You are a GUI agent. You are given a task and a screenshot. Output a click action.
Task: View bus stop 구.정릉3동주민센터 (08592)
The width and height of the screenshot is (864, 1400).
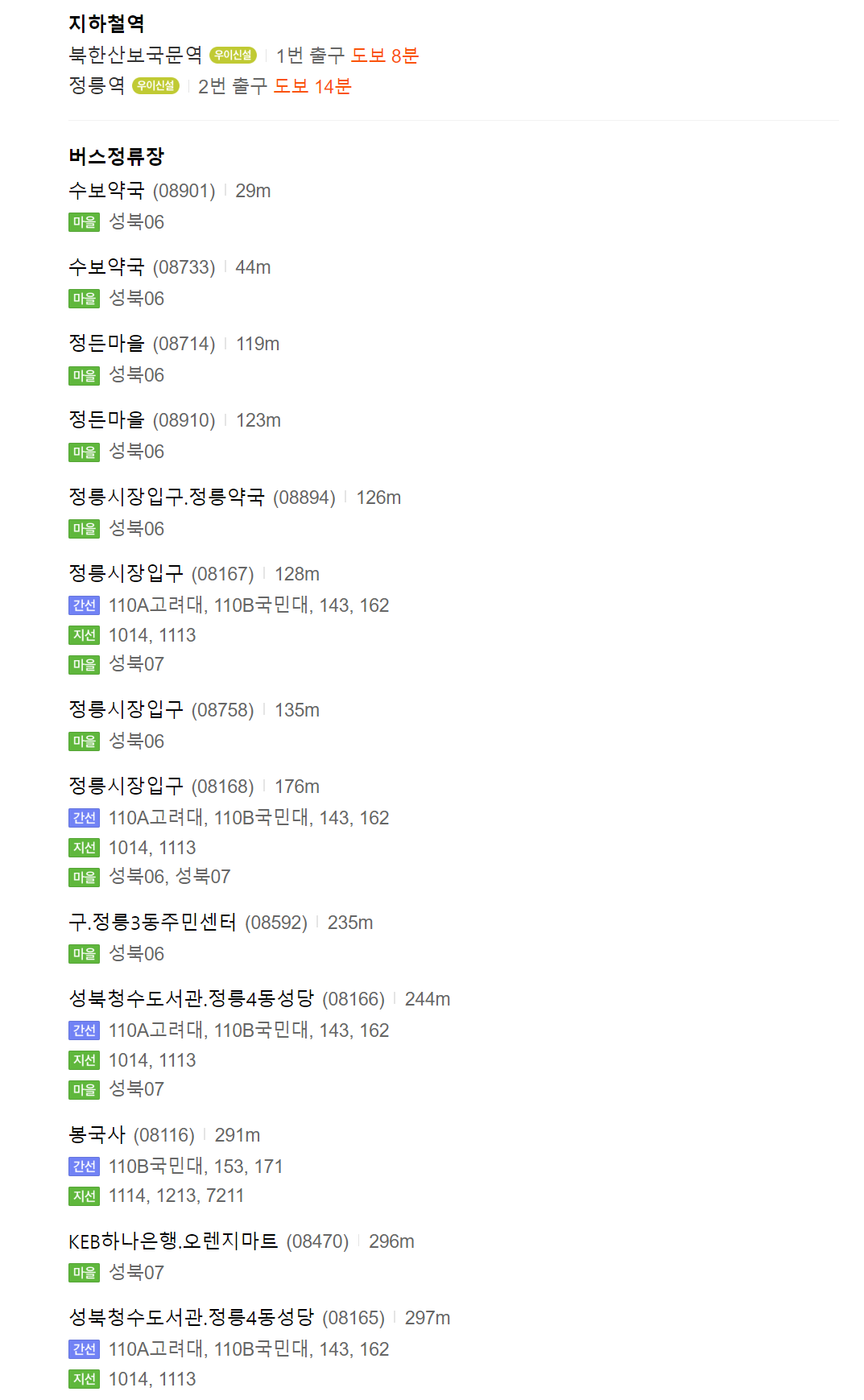152,923
